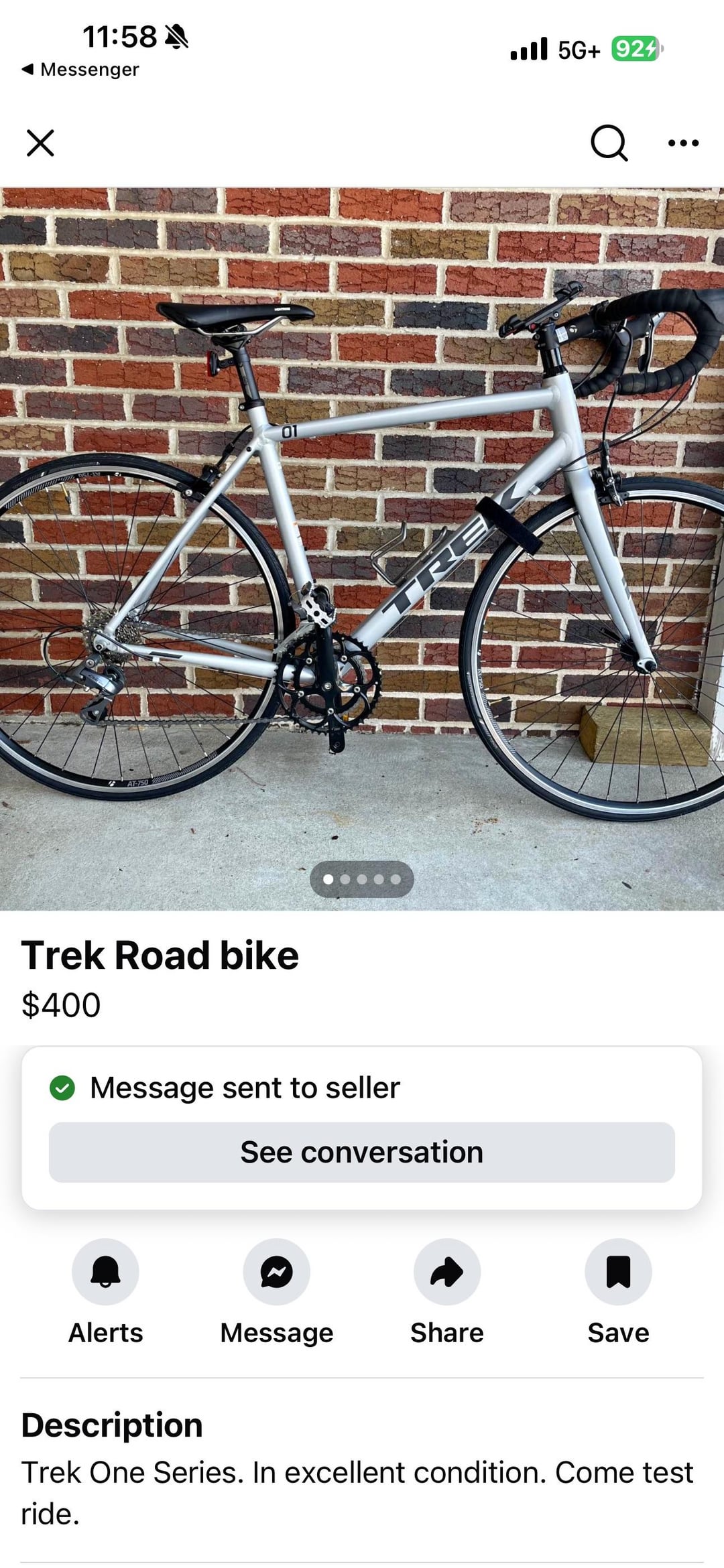The height and width of the screenshot is (1568, 724).
Task: Save the listing for later
Action: click(618, 1272)
